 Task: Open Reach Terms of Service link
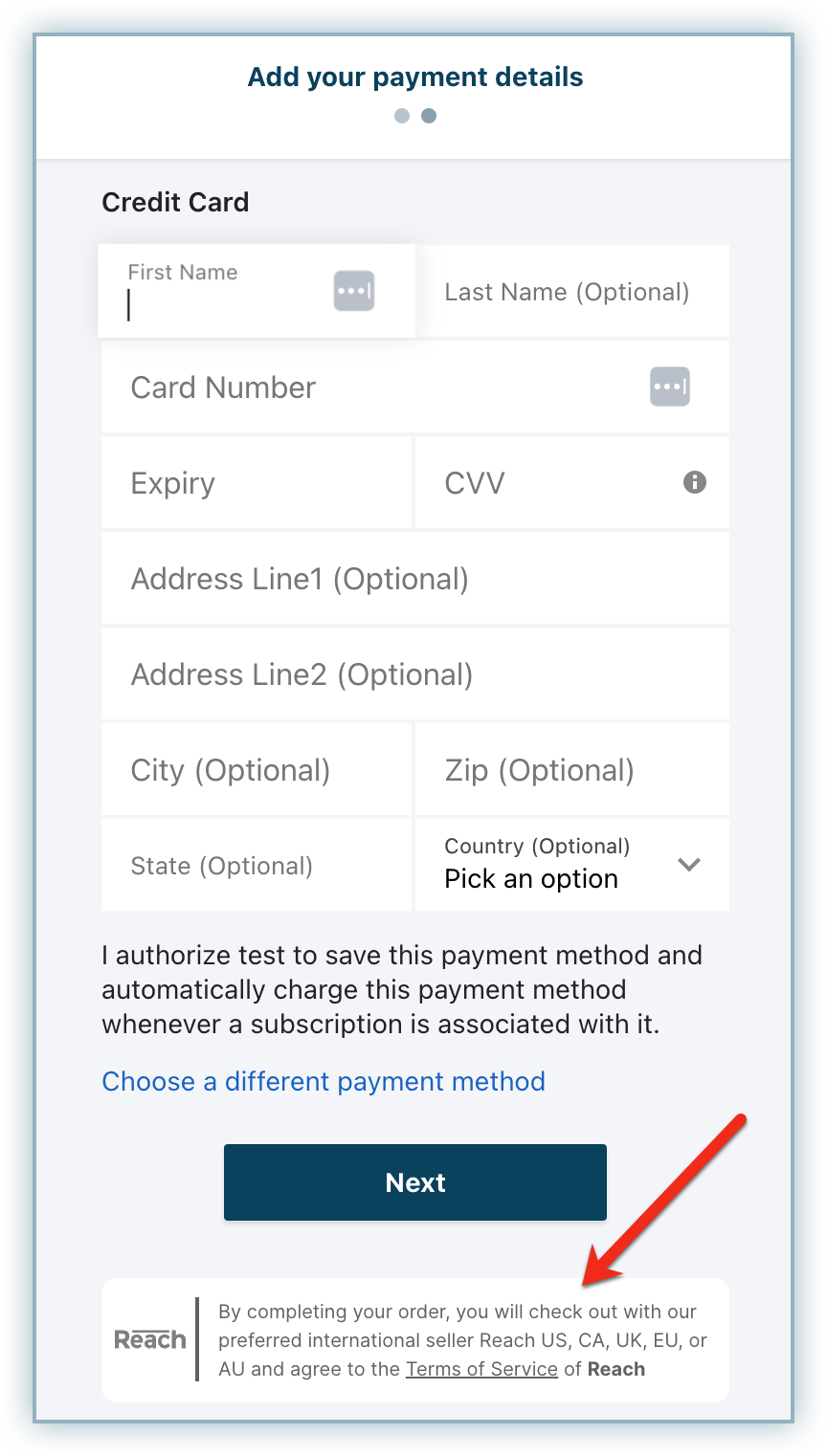[x=481, y=1369]
